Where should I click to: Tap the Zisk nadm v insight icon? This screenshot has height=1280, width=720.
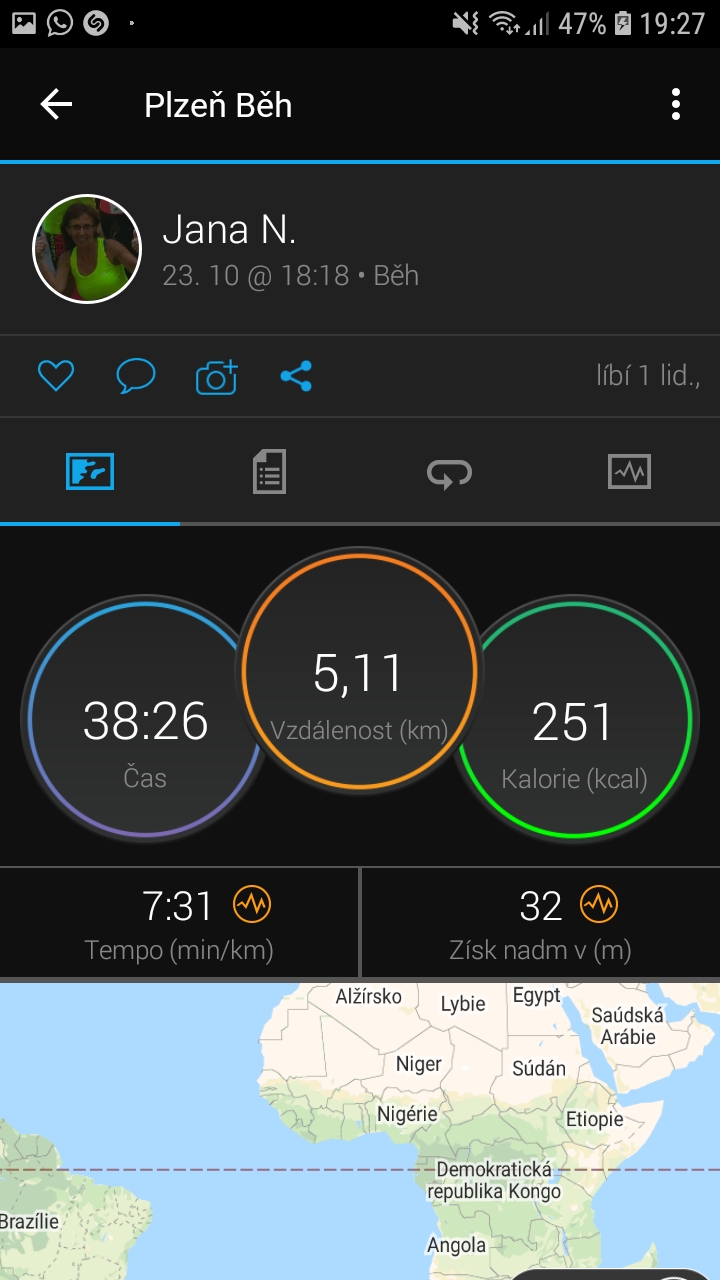tap(599, 905)
